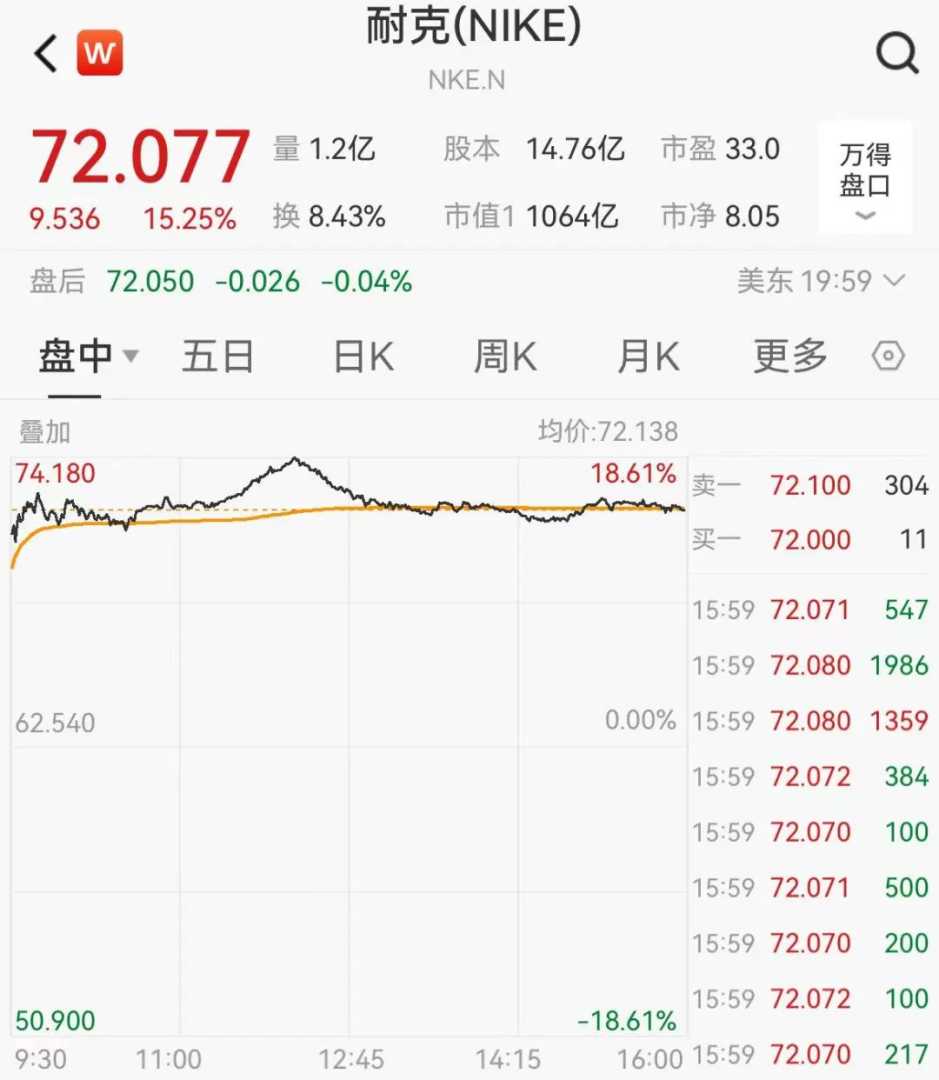Image resolution: width=939 pixels, height=1080 pixels.
Task: Tap the orange W badge icon
Action: point(100,53)
